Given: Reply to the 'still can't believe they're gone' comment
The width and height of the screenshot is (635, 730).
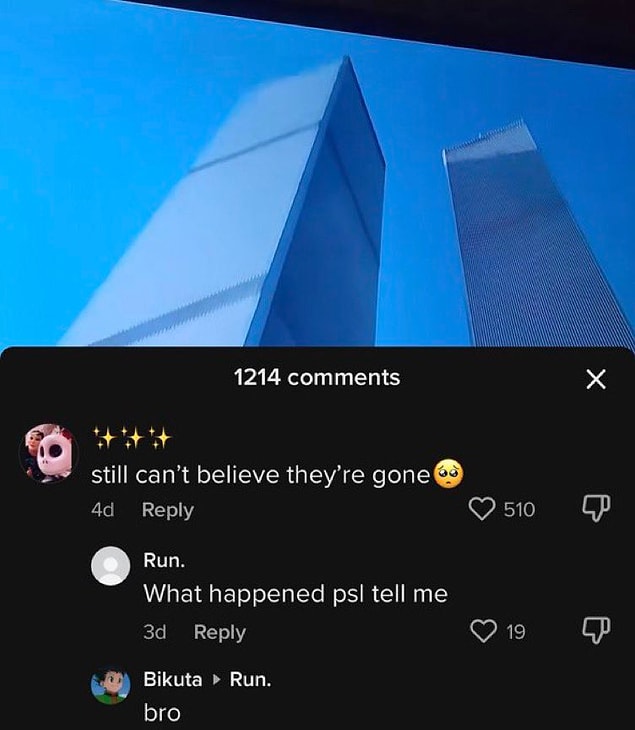Looking at the screenshot, I should click(x=167, y=510).
